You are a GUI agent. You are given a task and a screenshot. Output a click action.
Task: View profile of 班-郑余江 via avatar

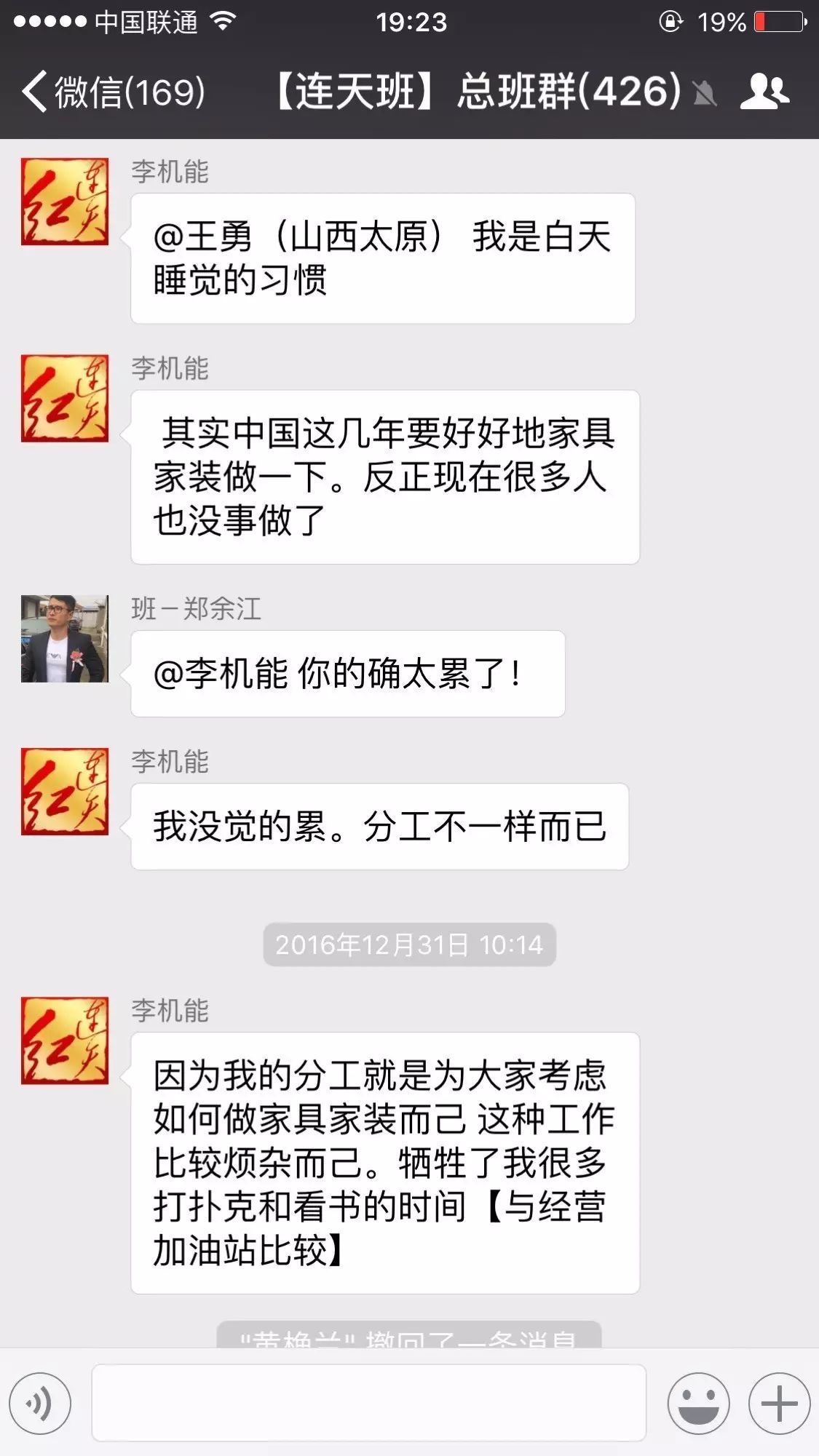(x=65, y=639)
